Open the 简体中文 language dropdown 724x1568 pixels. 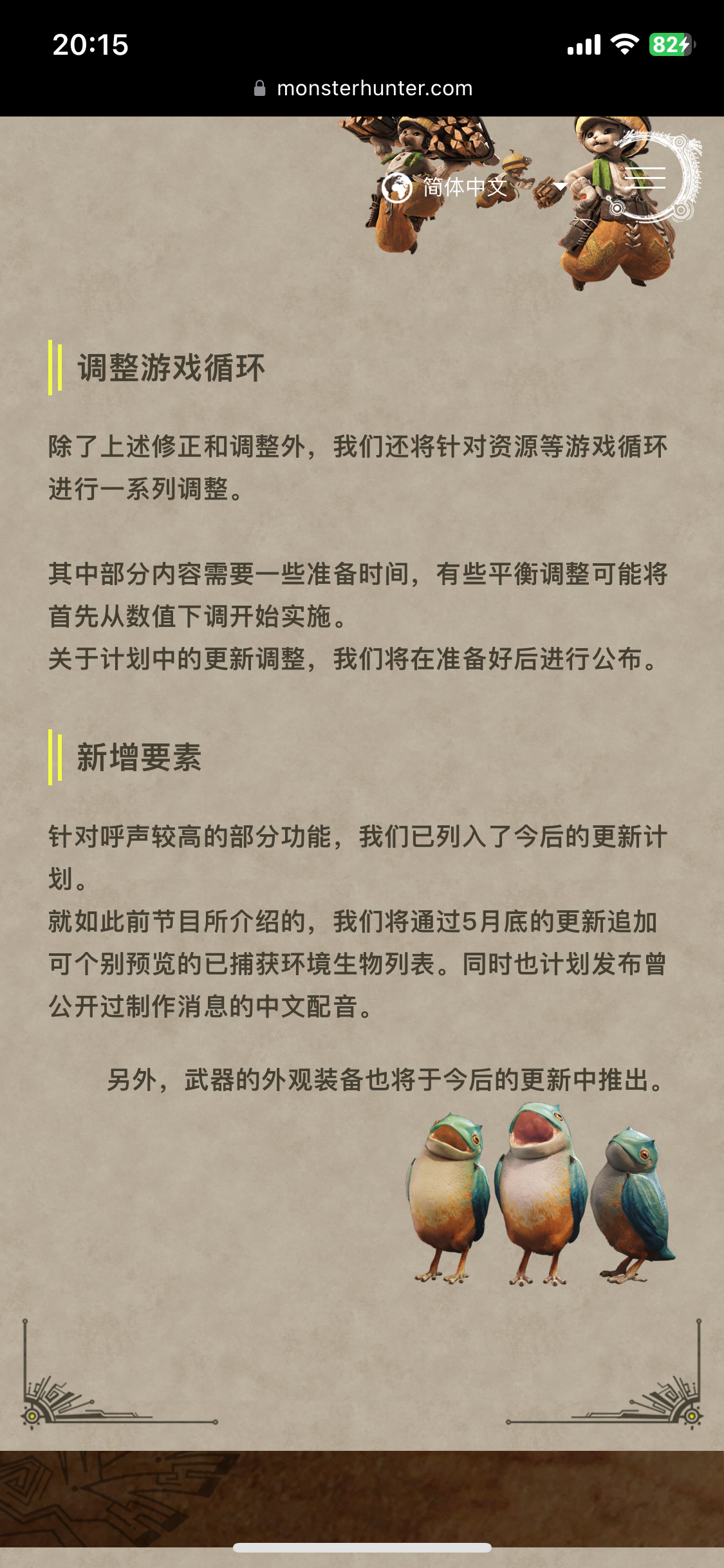[474, 187]
